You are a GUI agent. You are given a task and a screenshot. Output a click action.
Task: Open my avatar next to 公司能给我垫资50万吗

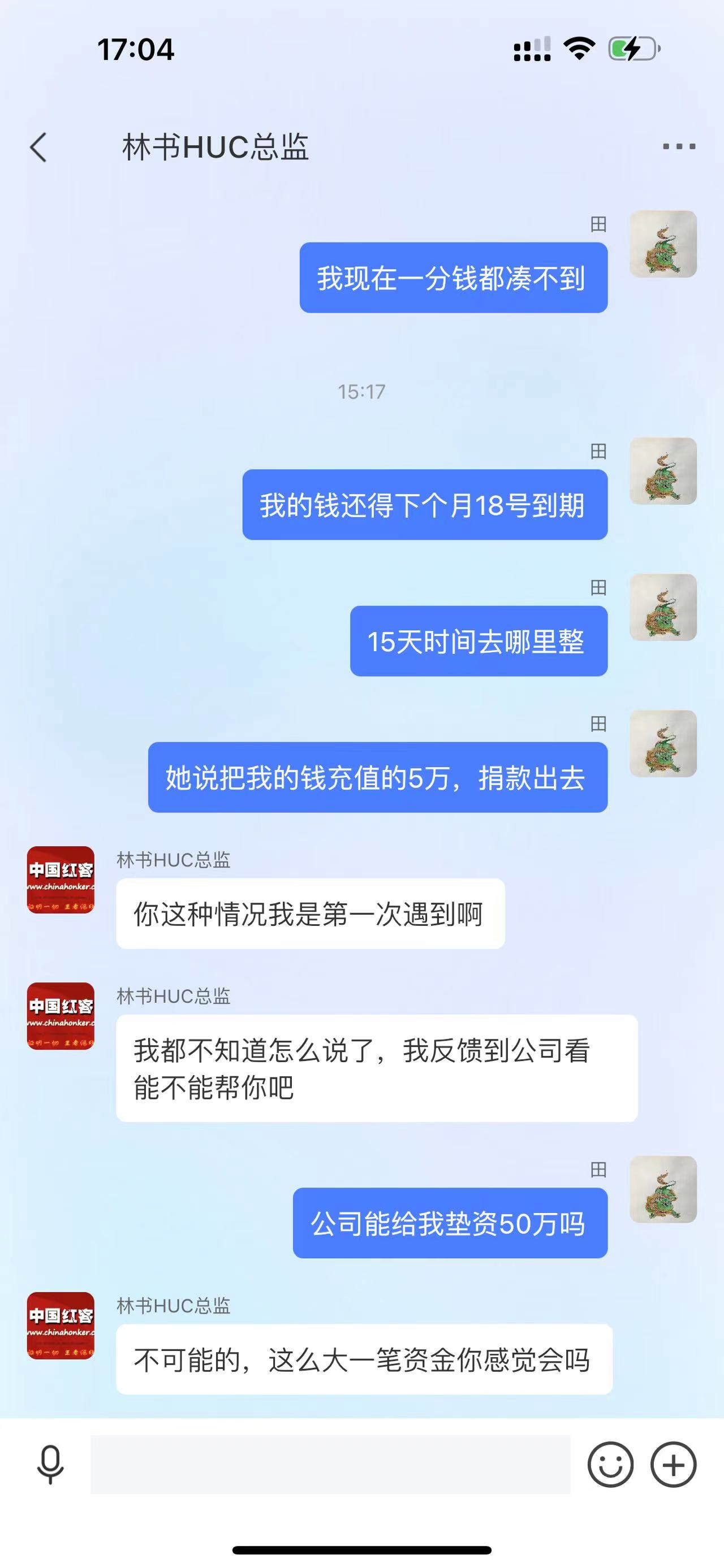tap(662, 1189)
